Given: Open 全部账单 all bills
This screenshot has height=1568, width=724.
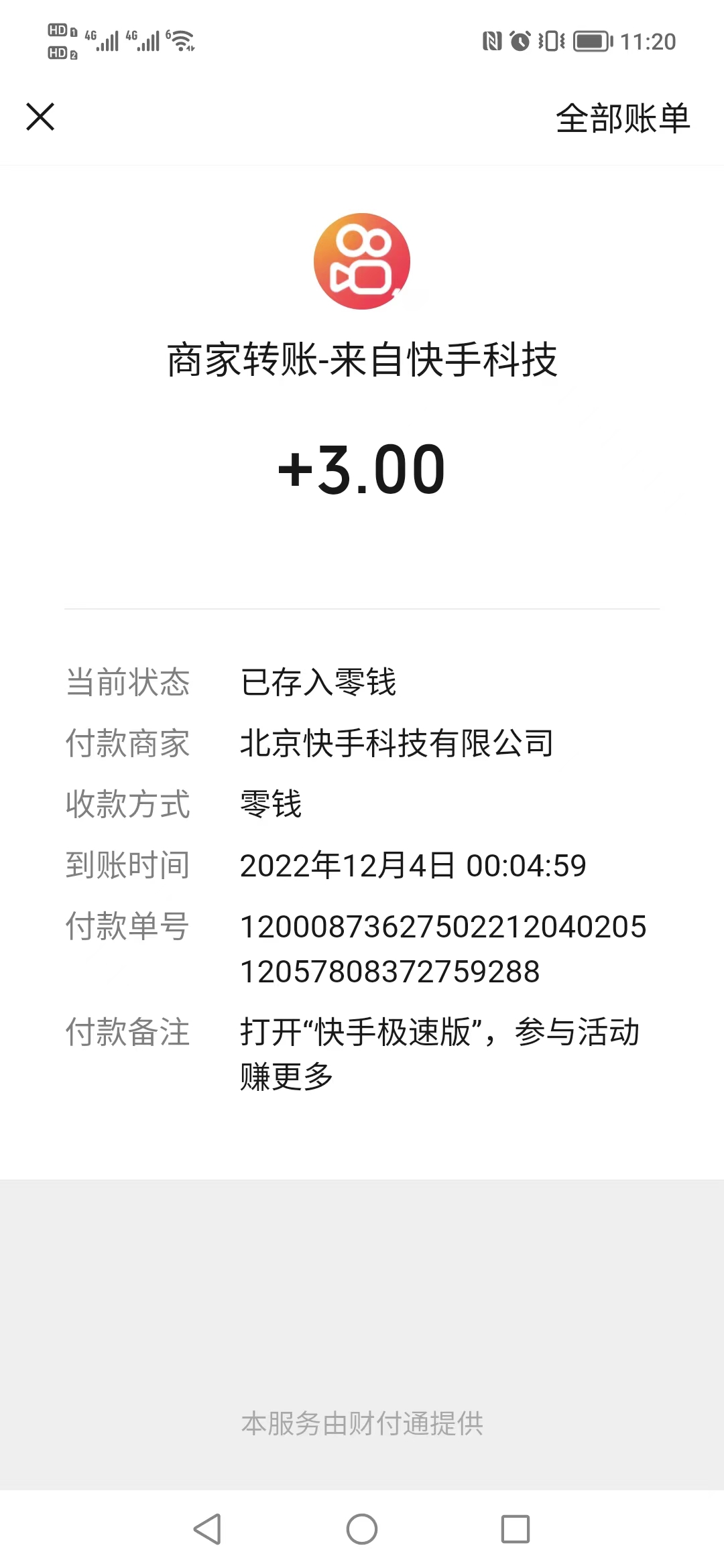Looking at the screenshot, I should pyautogui.click(x=623, y=119).
